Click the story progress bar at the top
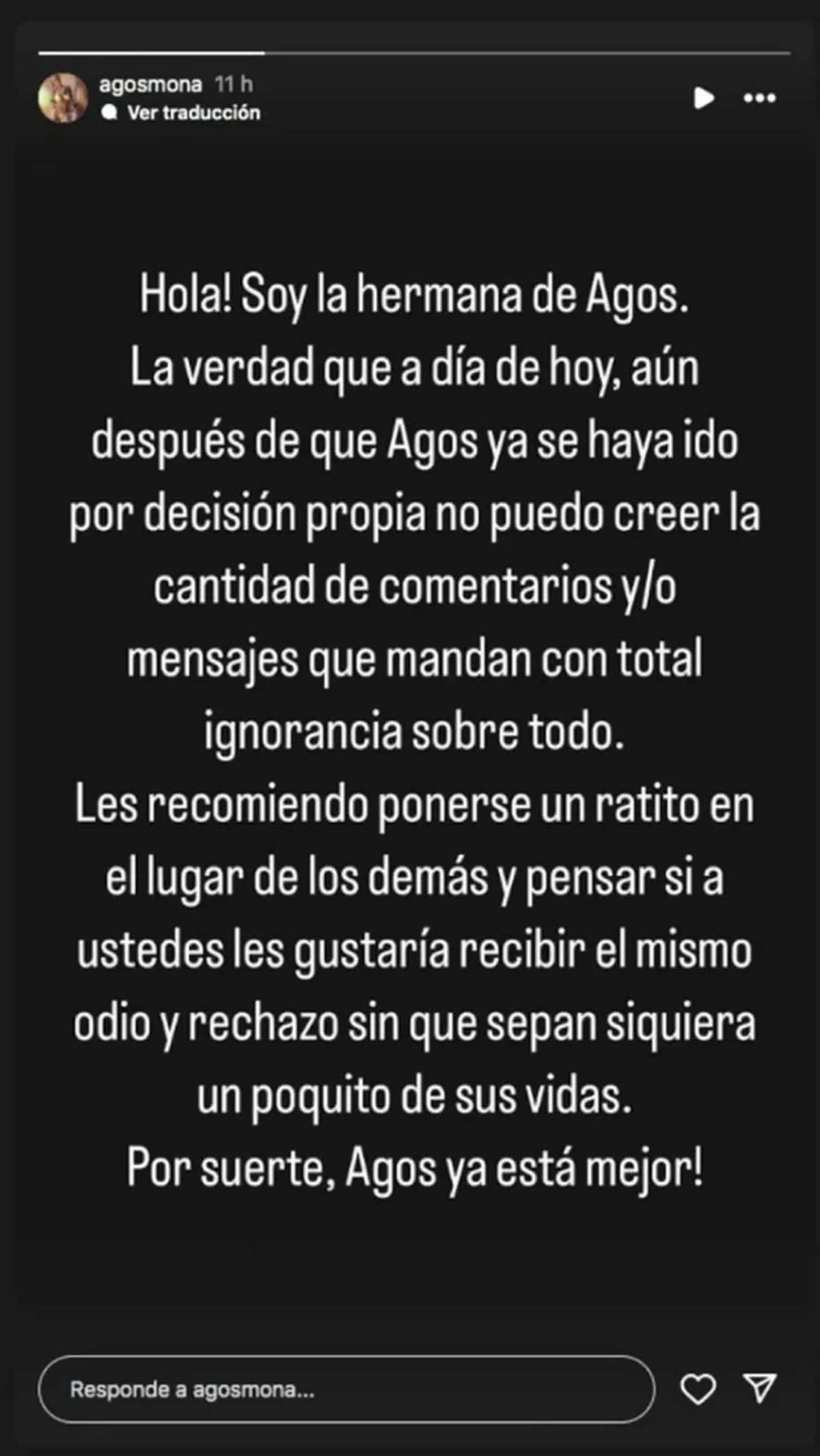The image size is (820, 1456). coord(410,49)
